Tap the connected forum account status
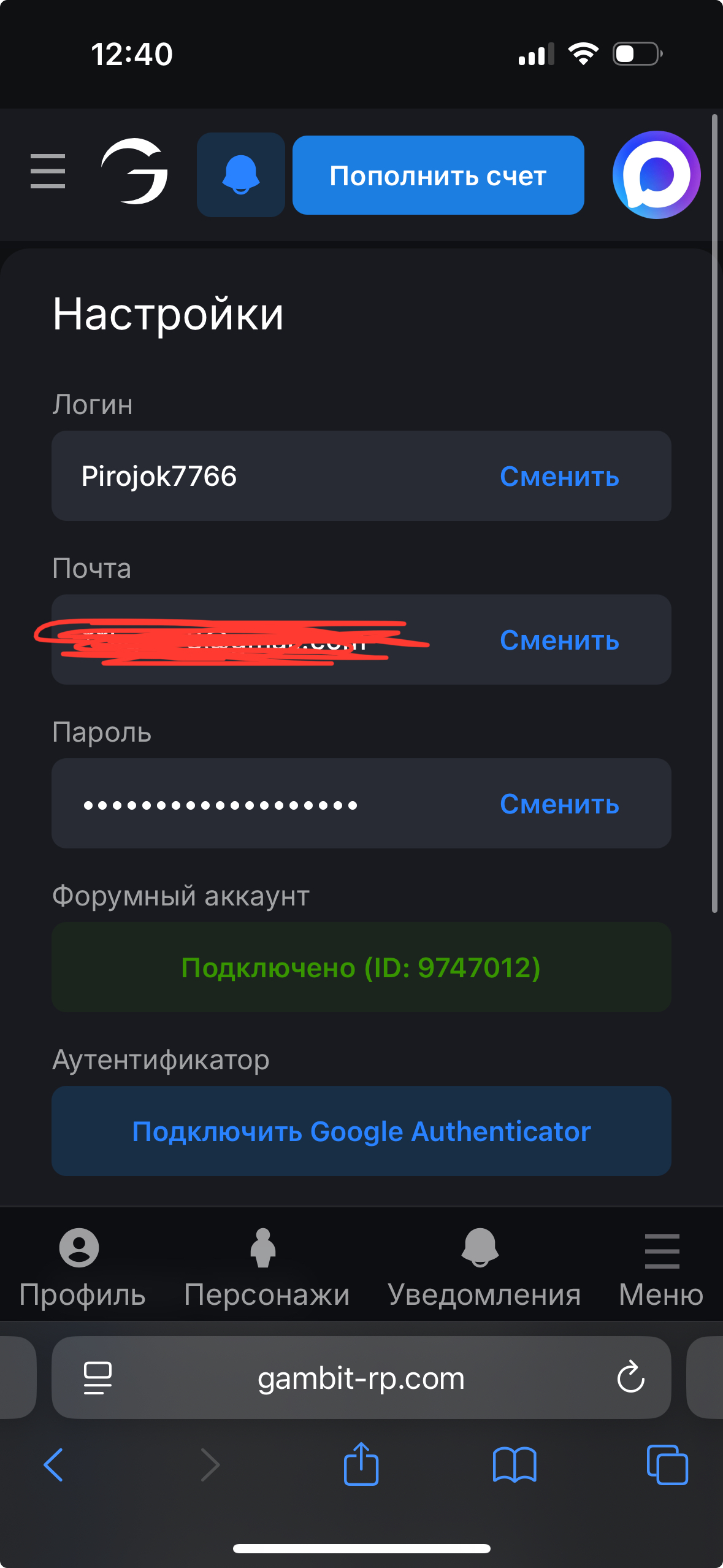723x1568 pixels. click(x=361, y=967)
